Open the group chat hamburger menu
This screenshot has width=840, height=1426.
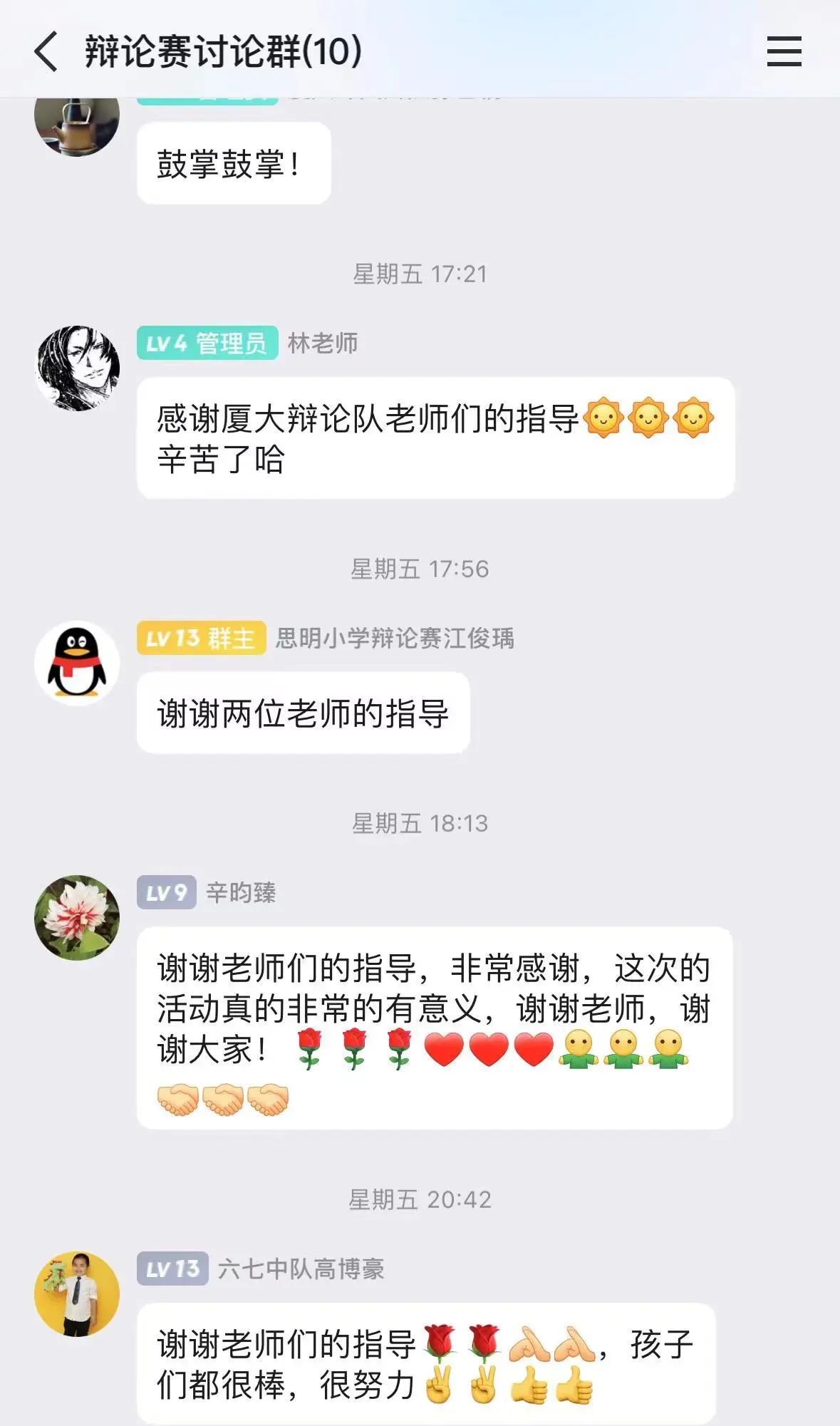tap(784, 52)
